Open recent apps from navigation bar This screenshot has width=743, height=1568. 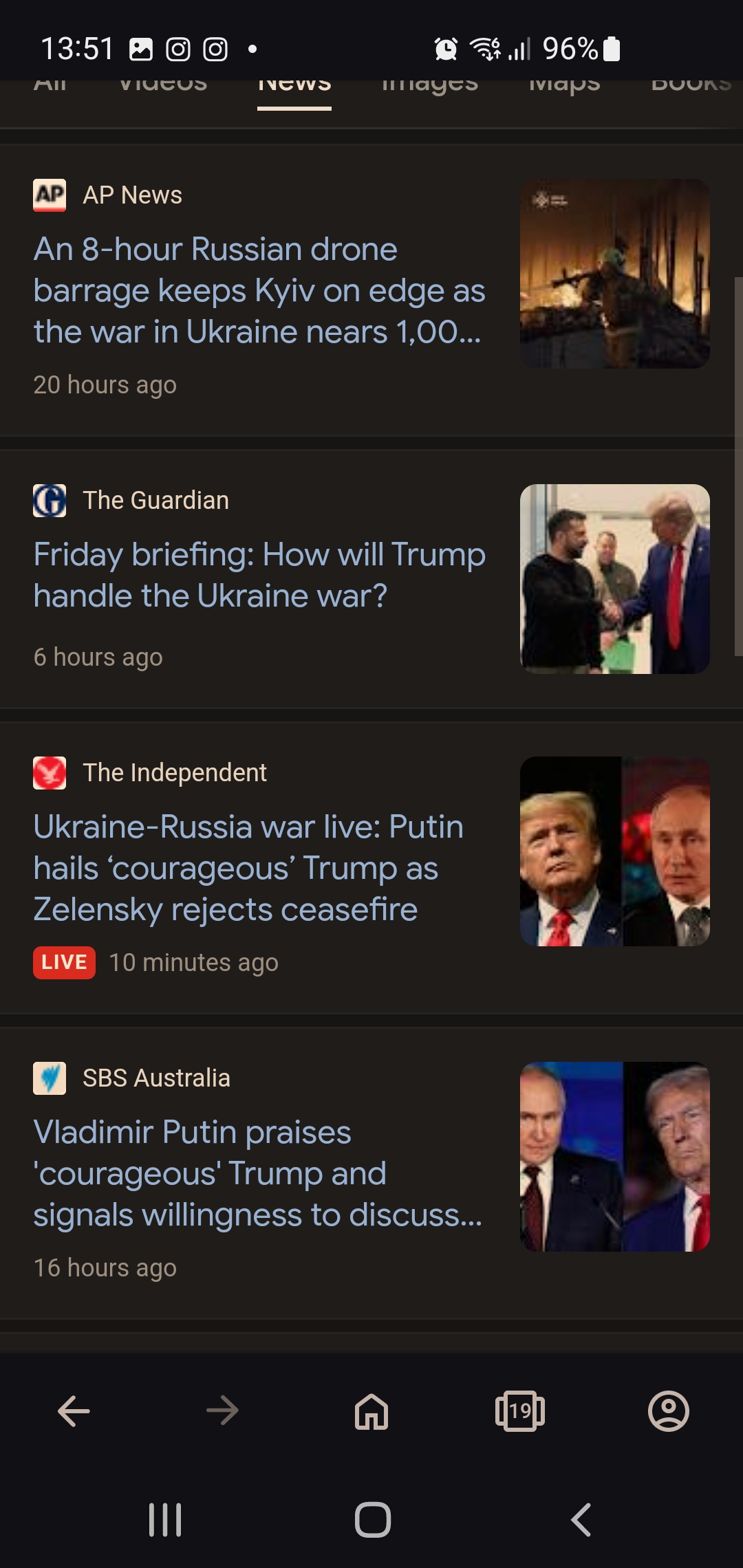coord(165,1520)
